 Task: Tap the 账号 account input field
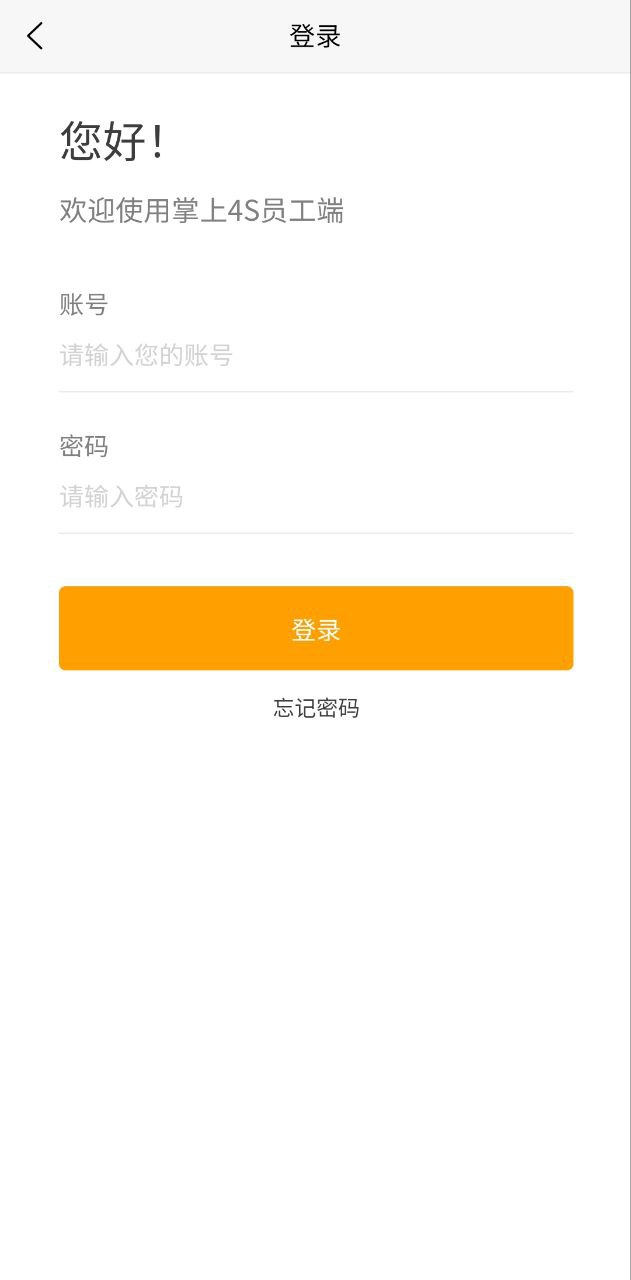point(316,356)
